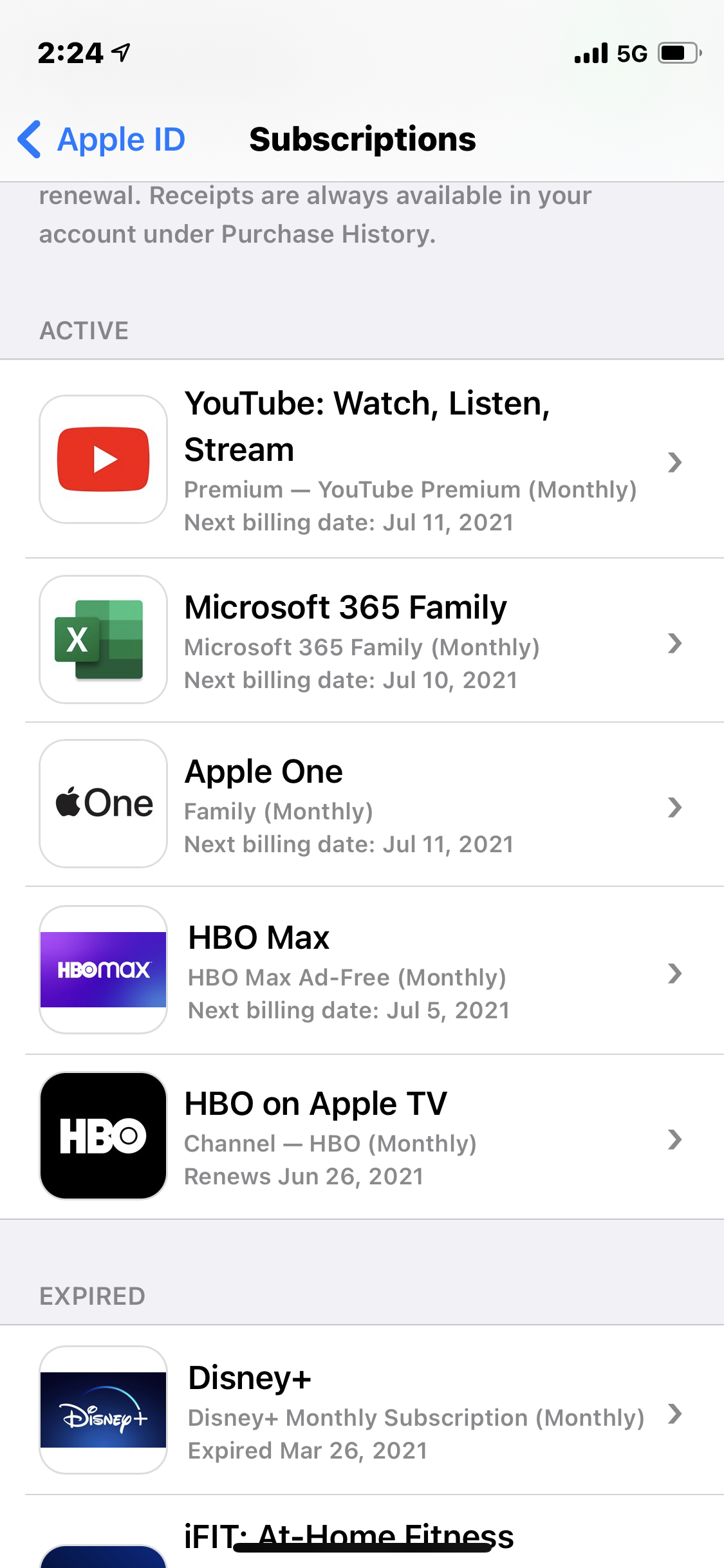
Task: Go back to Apple ID
Action: (x=100, y=138)
